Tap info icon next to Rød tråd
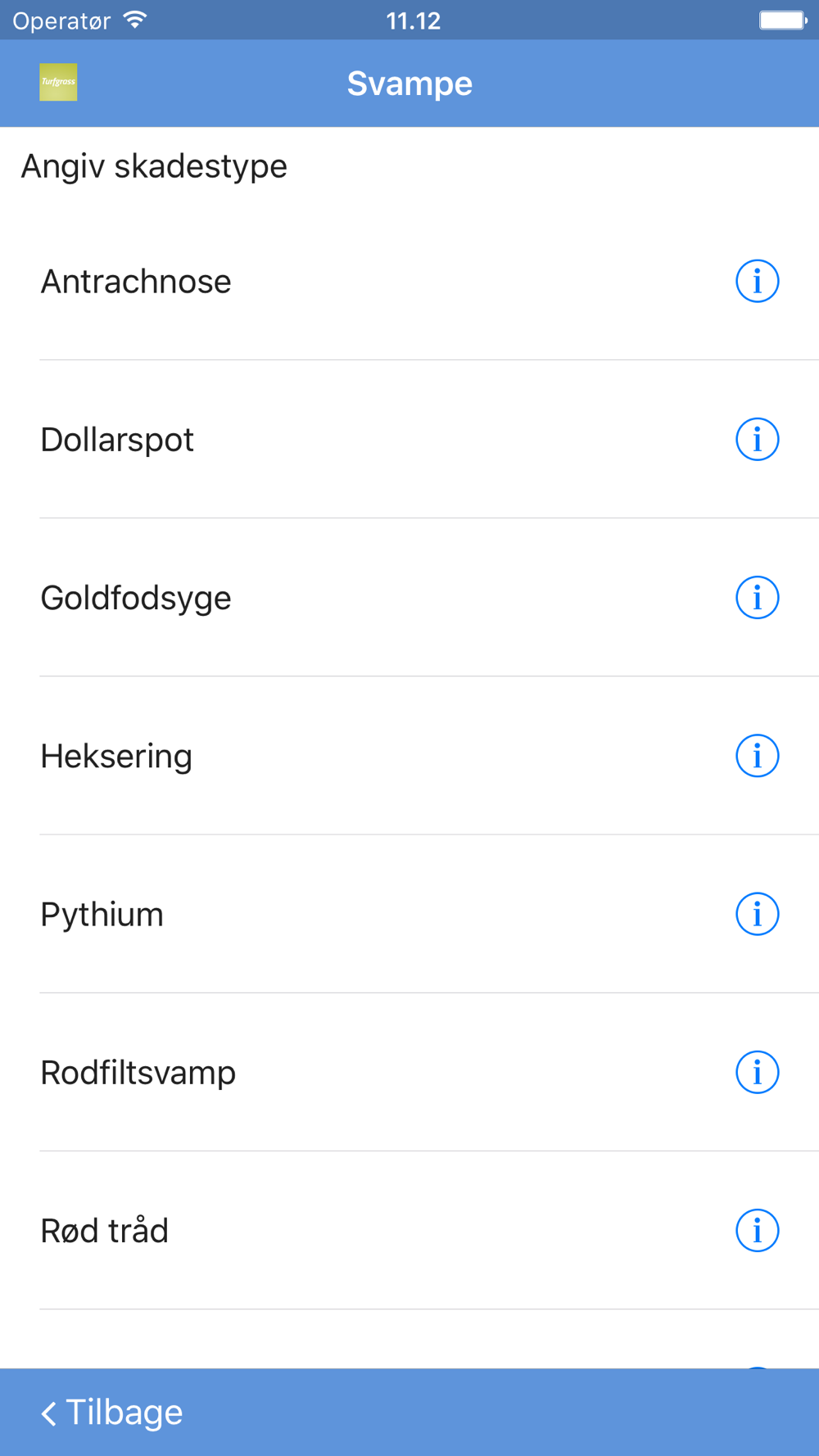The width and height of the screenshot is (819, 1456). 757,1230
